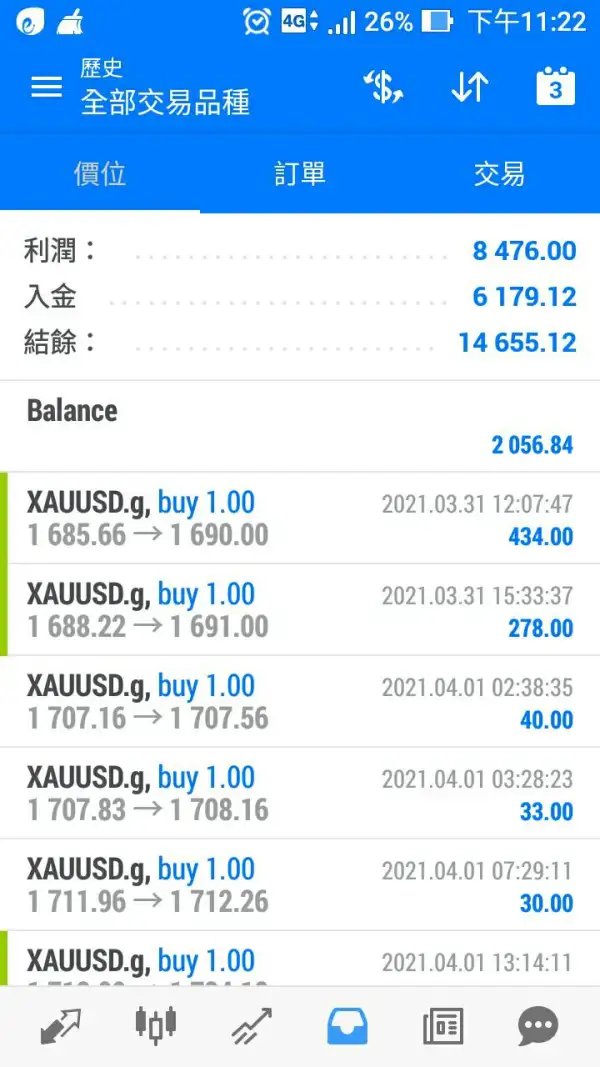Switch to the 訂單 tab
600x1067 pixels.
pos(300,174)
